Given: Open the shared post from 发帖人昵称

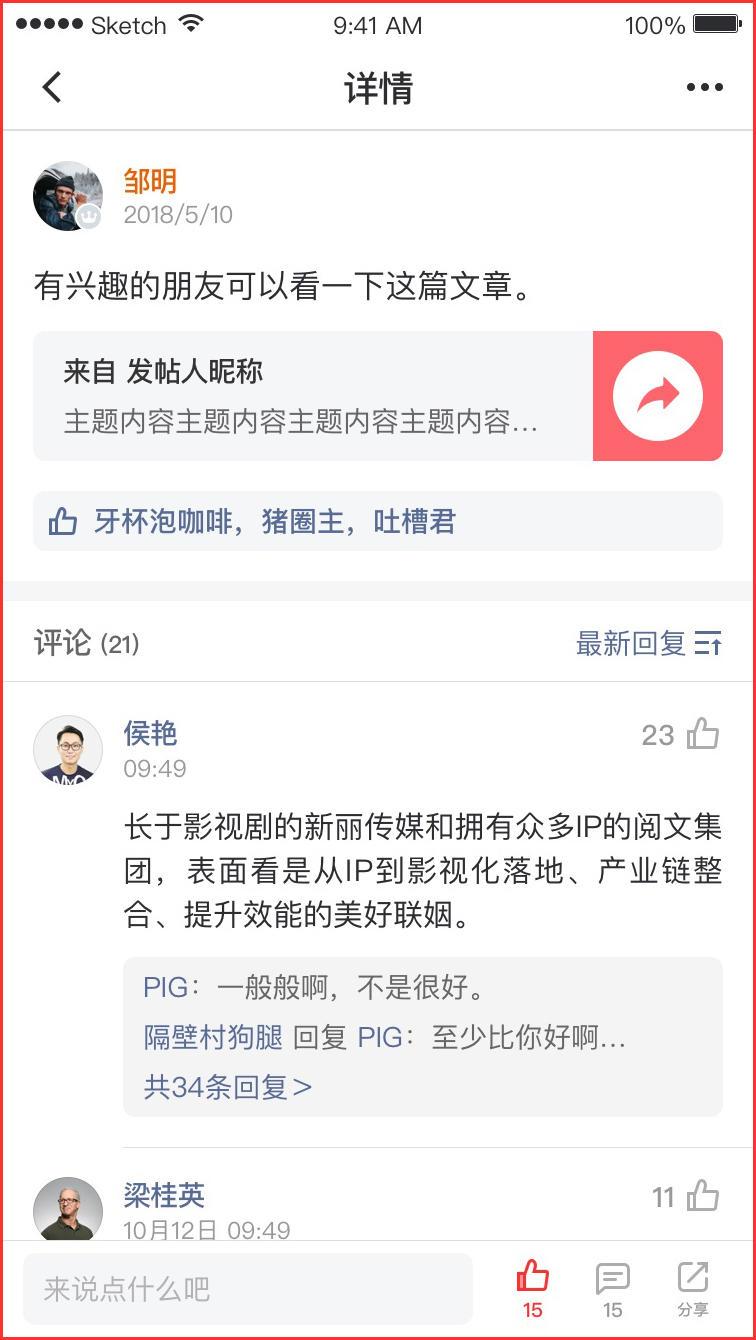Looking at the screenshot, I should (312, 396).
